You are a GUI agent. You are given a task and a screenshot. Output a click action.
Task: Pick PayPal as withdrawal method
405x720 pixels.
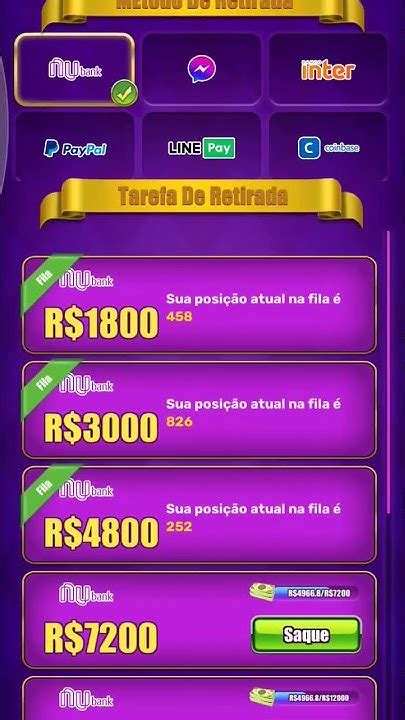pos(75,148)
